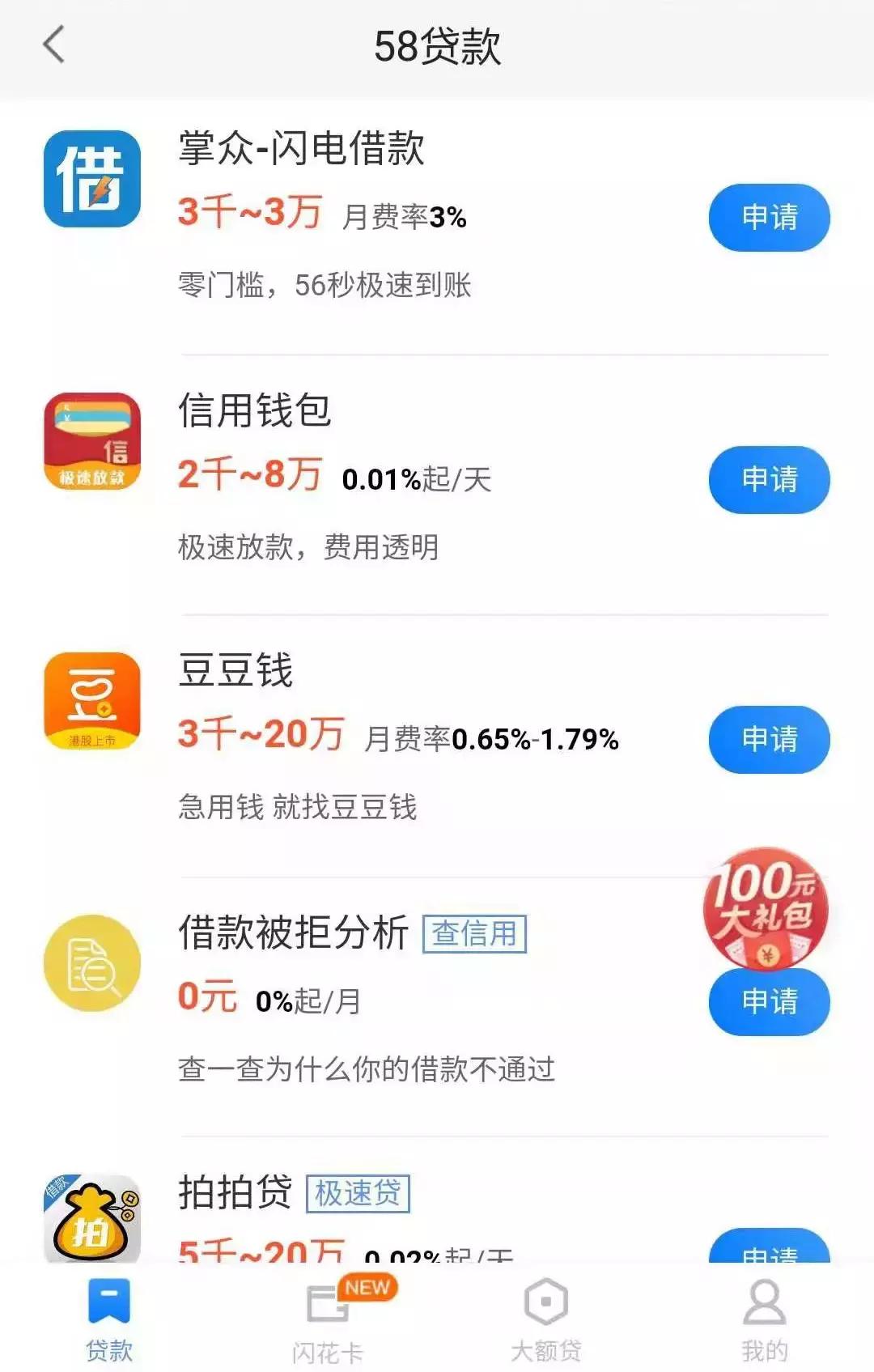Click 申请 next to 信用钱包
The height and width of the screenshot is (1372, 874).
[768, 479]
